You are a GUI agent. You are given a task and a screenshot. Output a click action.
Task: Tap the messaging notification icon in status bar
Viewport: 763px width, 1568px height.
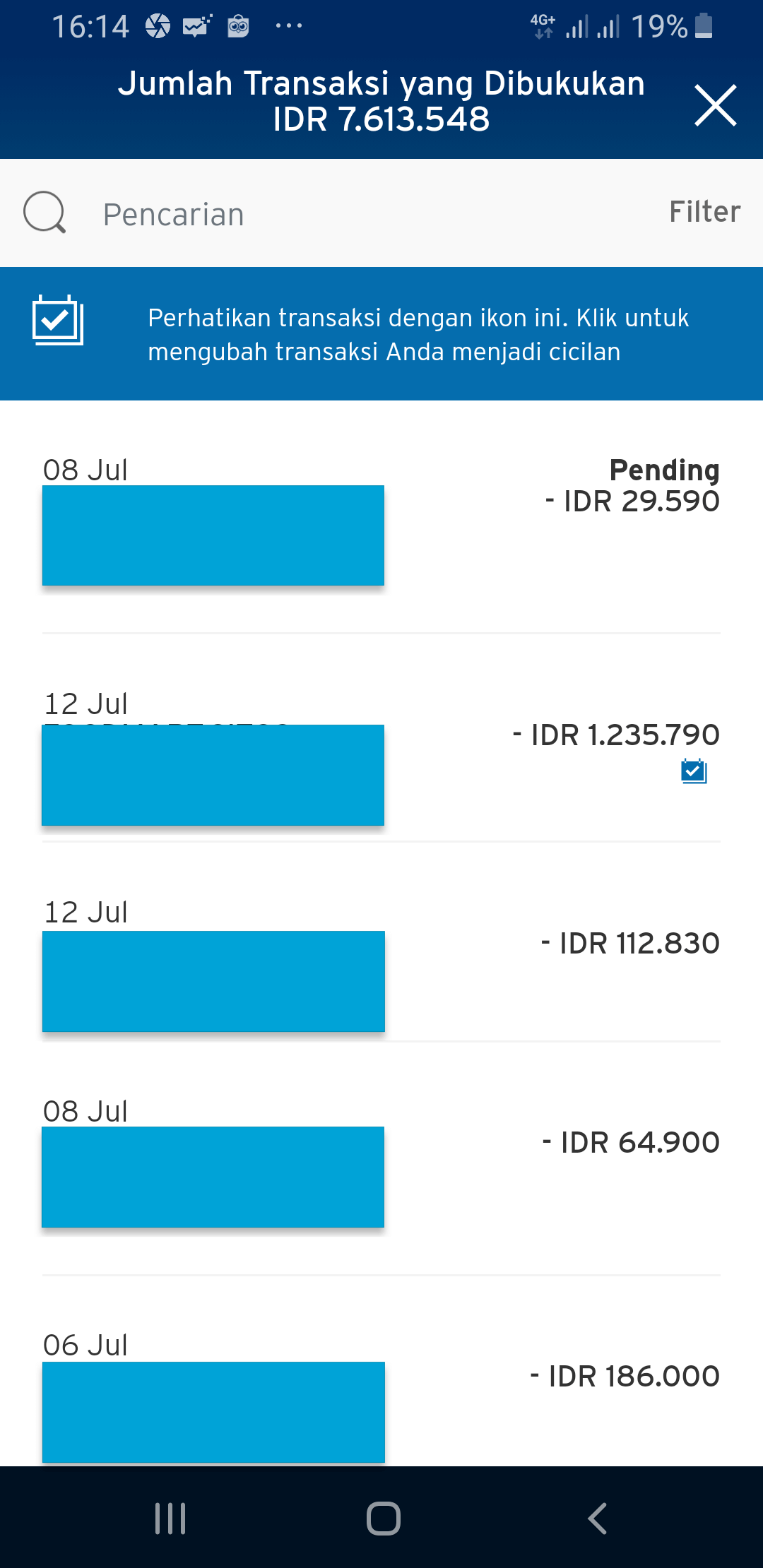[196, 25]
